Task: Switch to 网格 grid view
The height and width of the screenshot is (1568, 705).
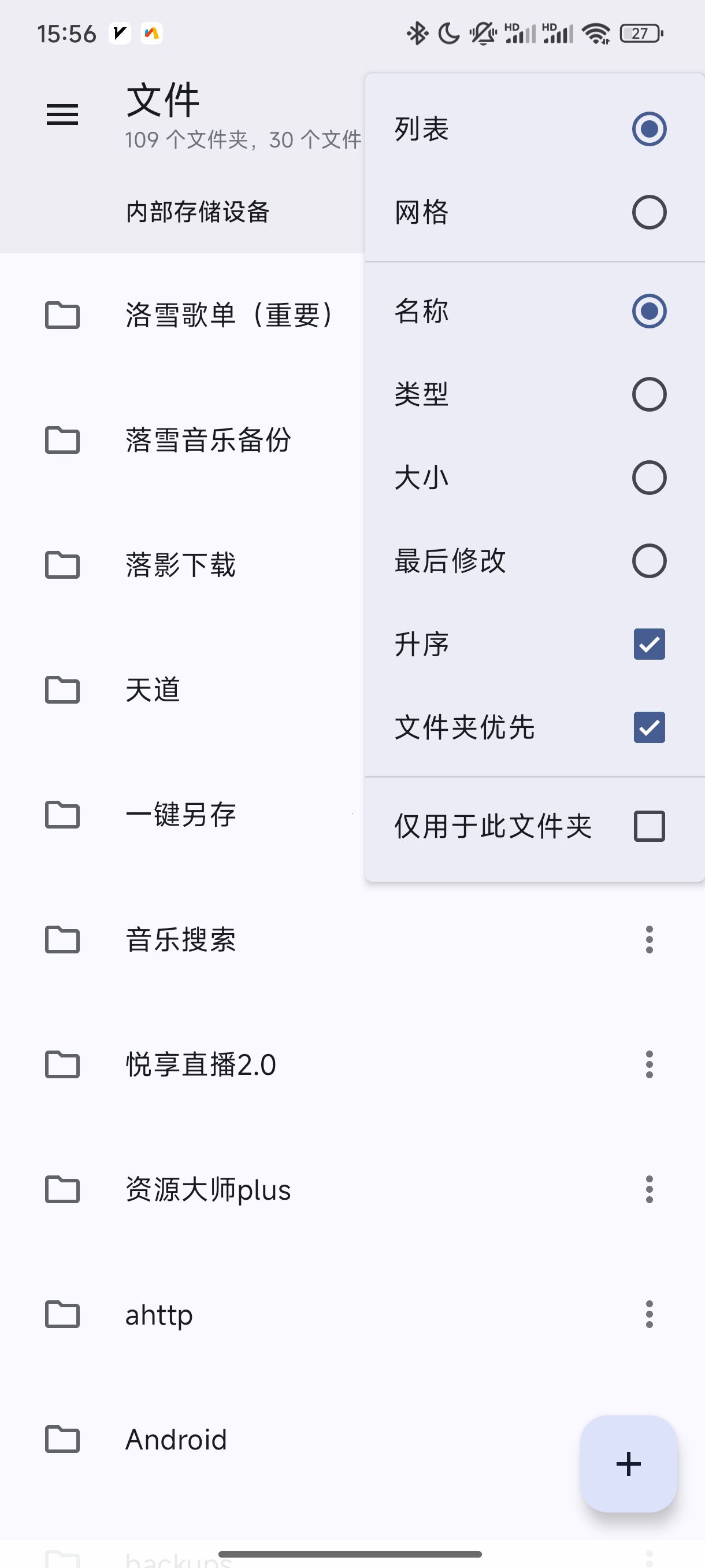Action: coord(648,212)
